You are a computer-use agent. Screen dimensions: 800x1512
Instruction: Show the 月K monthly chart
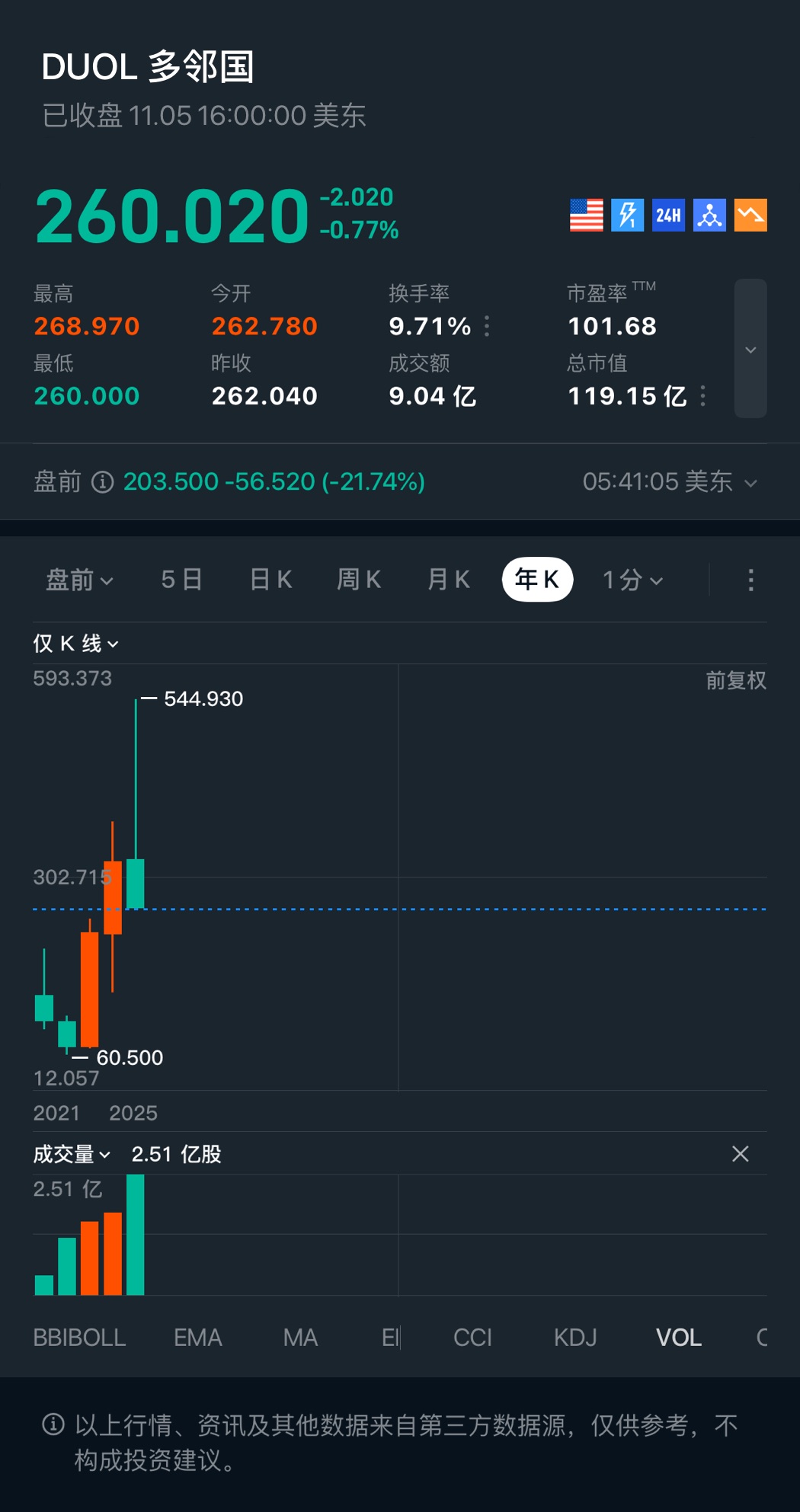click(449, 580)
